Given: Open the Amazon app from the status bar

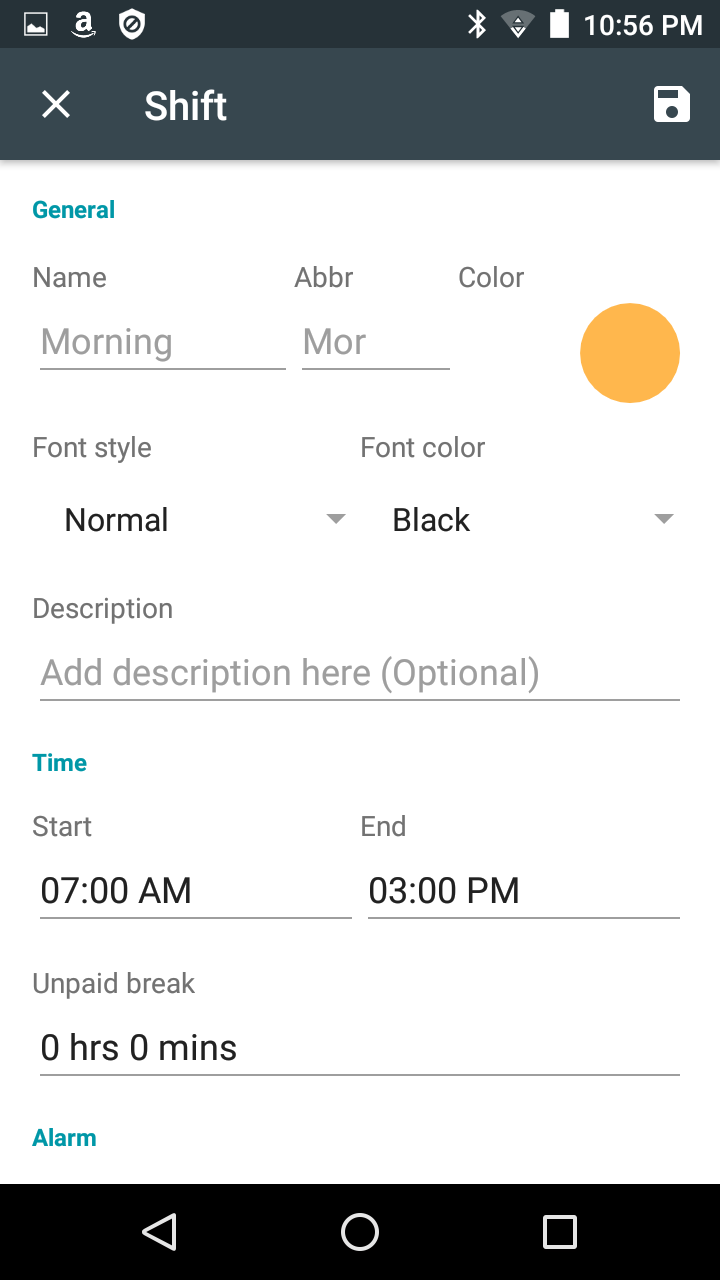Looking at the screenshot, I should pyautogui.click(x=82, y=24).
